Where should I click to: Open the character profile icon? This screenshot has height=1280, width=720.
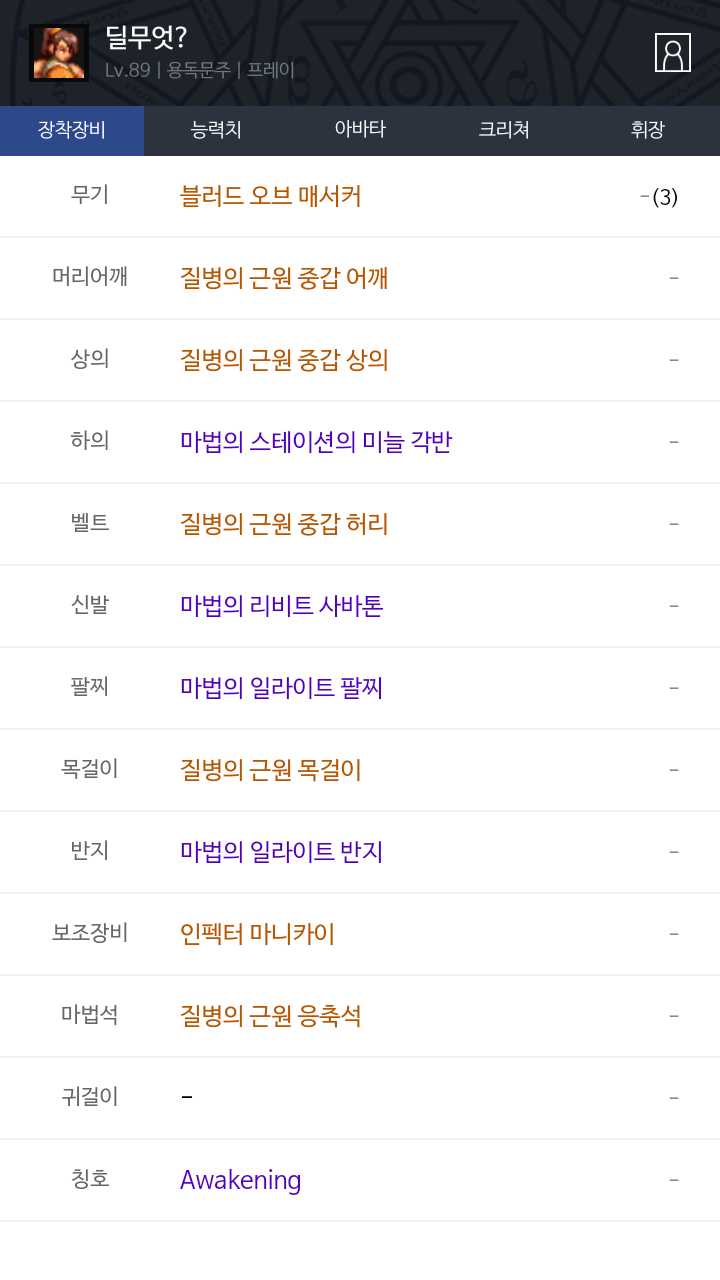(672, 53)
